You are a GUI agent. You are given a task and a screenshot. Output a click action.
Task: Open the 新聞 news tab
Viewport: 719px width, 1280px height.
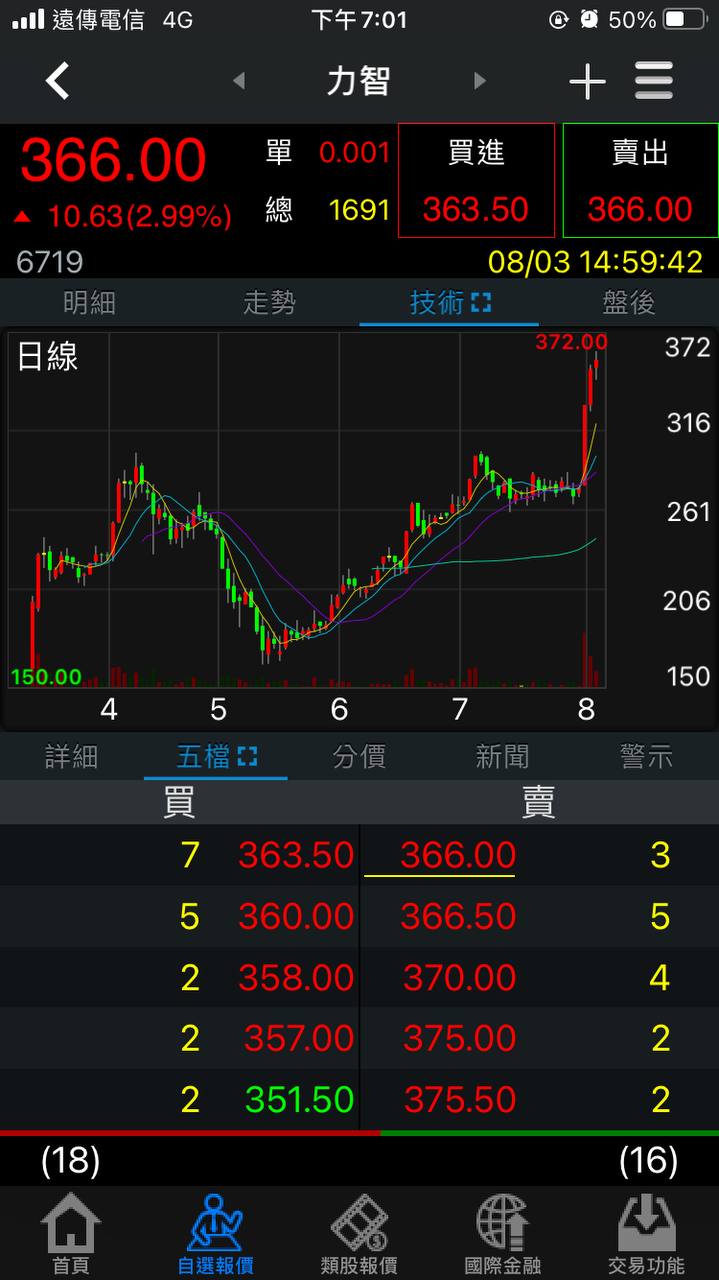click(502, 757)
